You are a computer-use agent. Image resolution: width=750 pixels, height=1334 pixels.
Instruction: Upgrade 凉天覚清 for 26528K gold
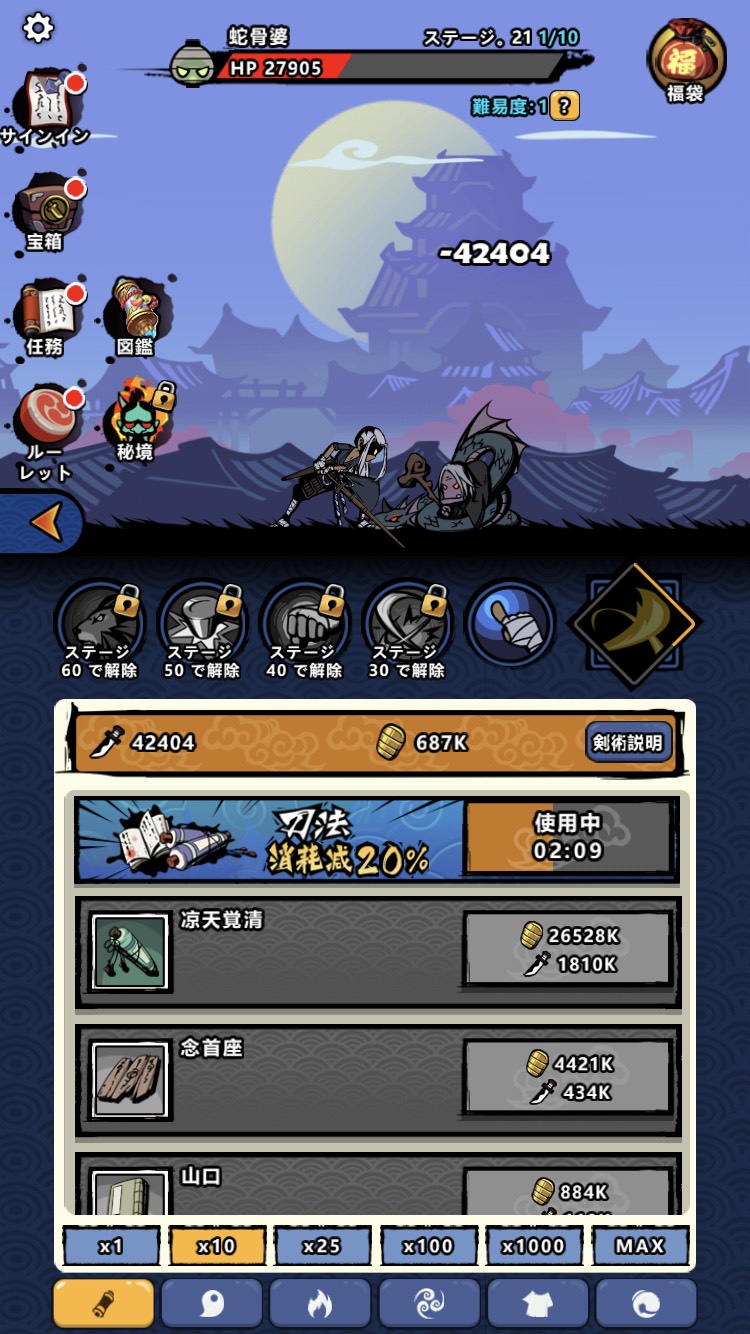(x=570, y=949)
